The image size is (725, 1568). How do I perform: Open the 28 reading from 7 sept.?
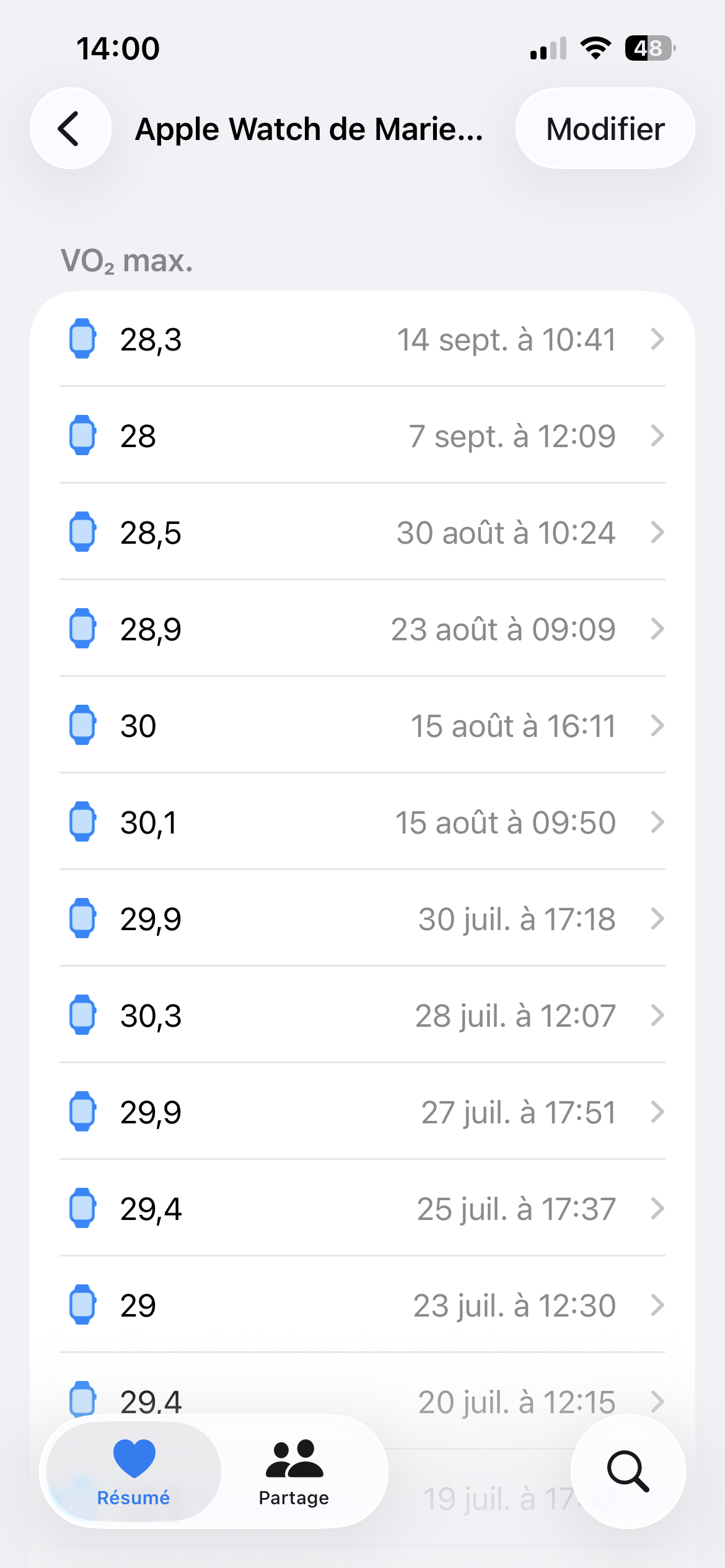click(x=362, y=436)
